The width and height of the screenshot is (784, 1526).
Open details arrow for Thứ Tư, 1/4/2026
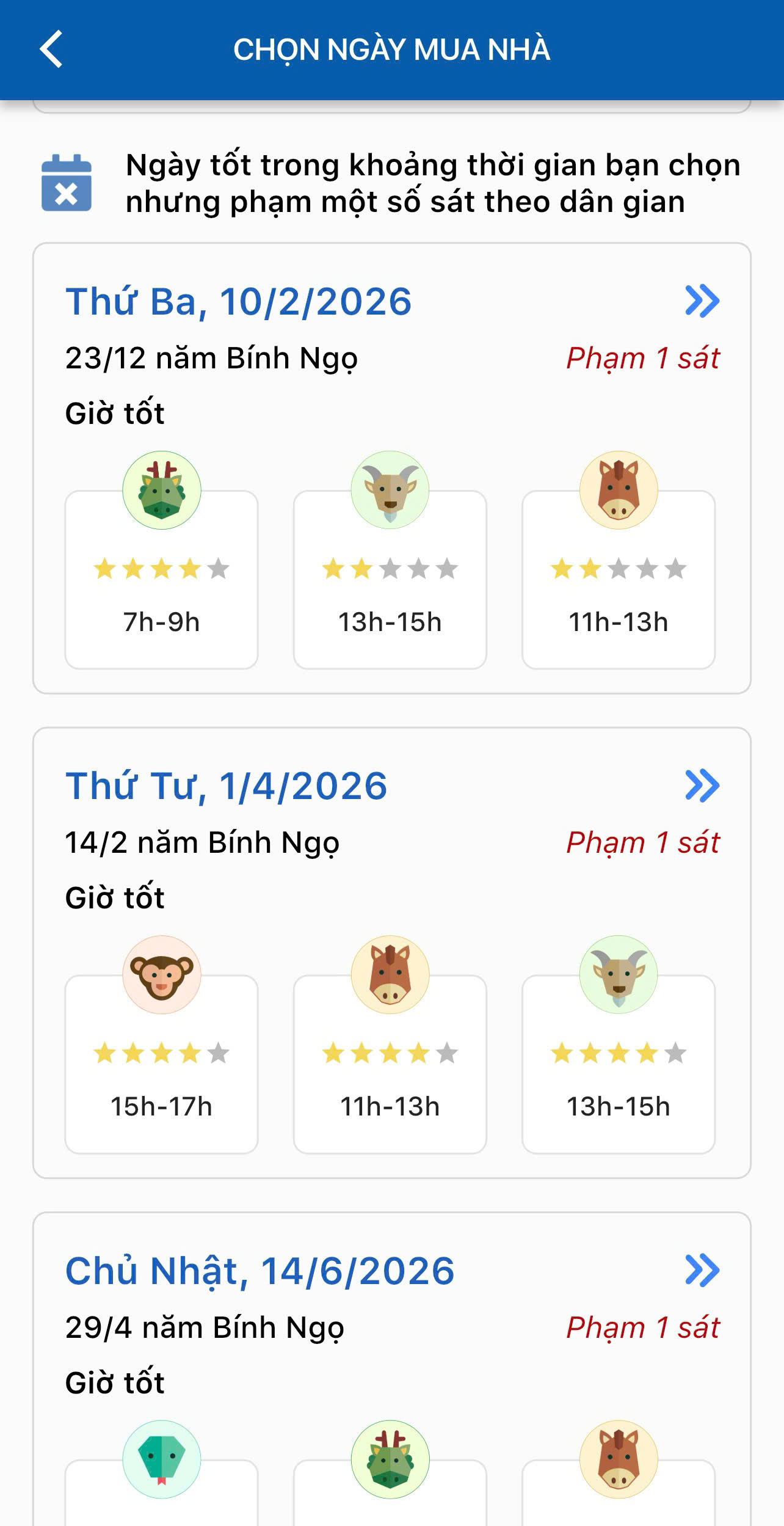pos(702,785)
